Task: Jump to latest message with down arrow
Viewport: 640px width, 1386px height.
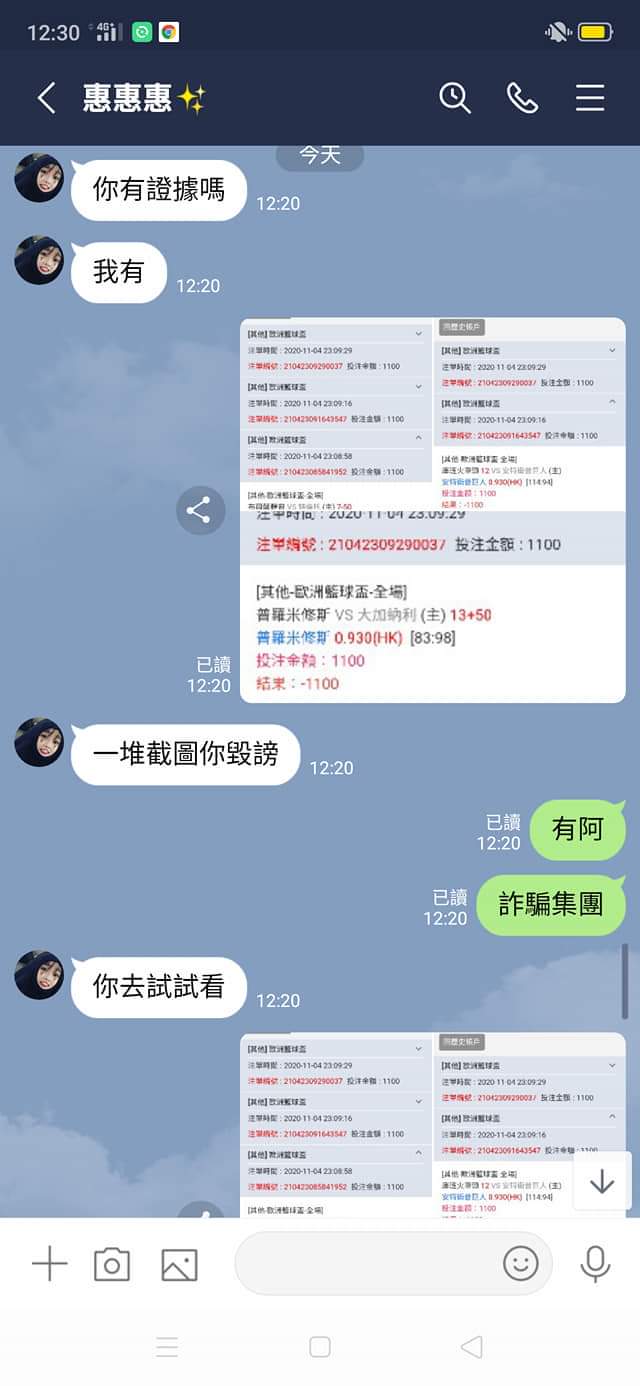Action: click(x=601, y=1182)
